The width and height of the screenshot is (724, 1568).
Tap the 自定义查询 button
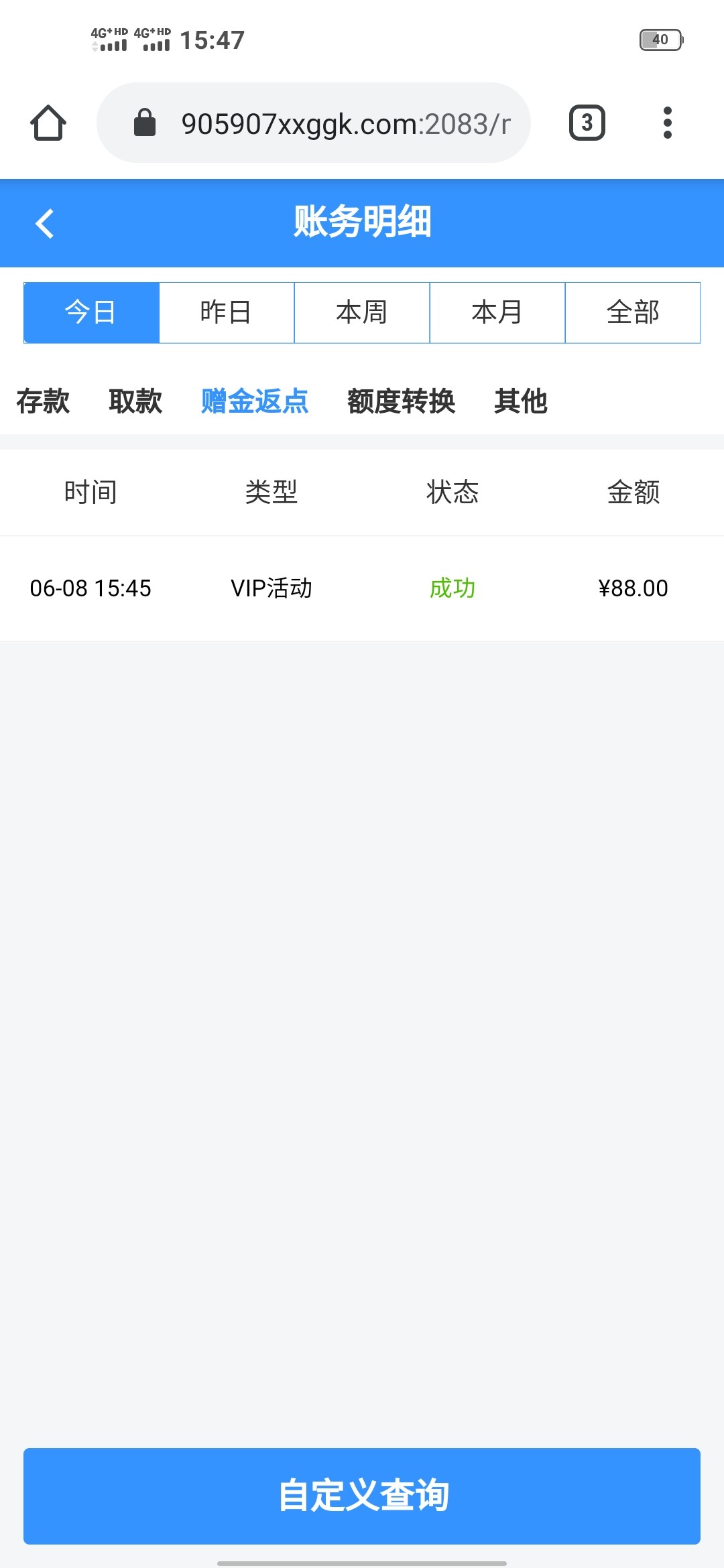point(362,1496)
